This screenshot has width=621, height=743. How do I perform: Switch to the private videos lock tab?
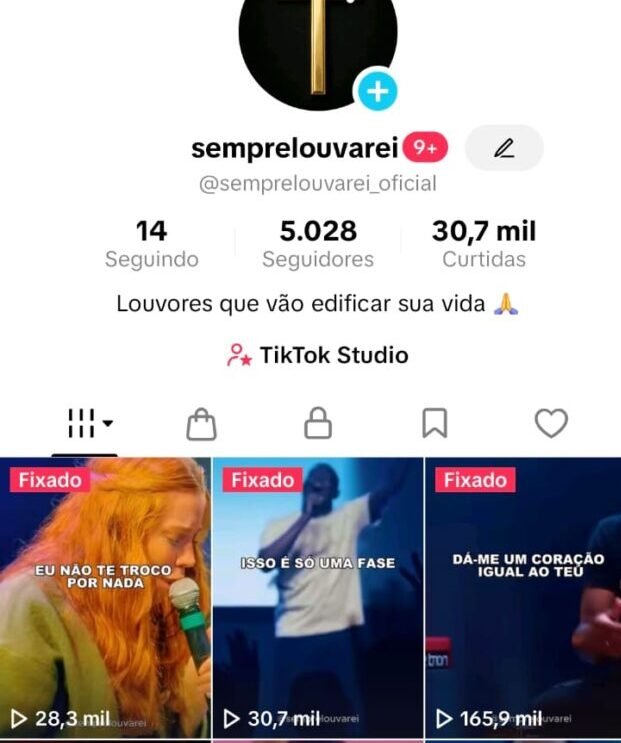click(x=318, y=424)
